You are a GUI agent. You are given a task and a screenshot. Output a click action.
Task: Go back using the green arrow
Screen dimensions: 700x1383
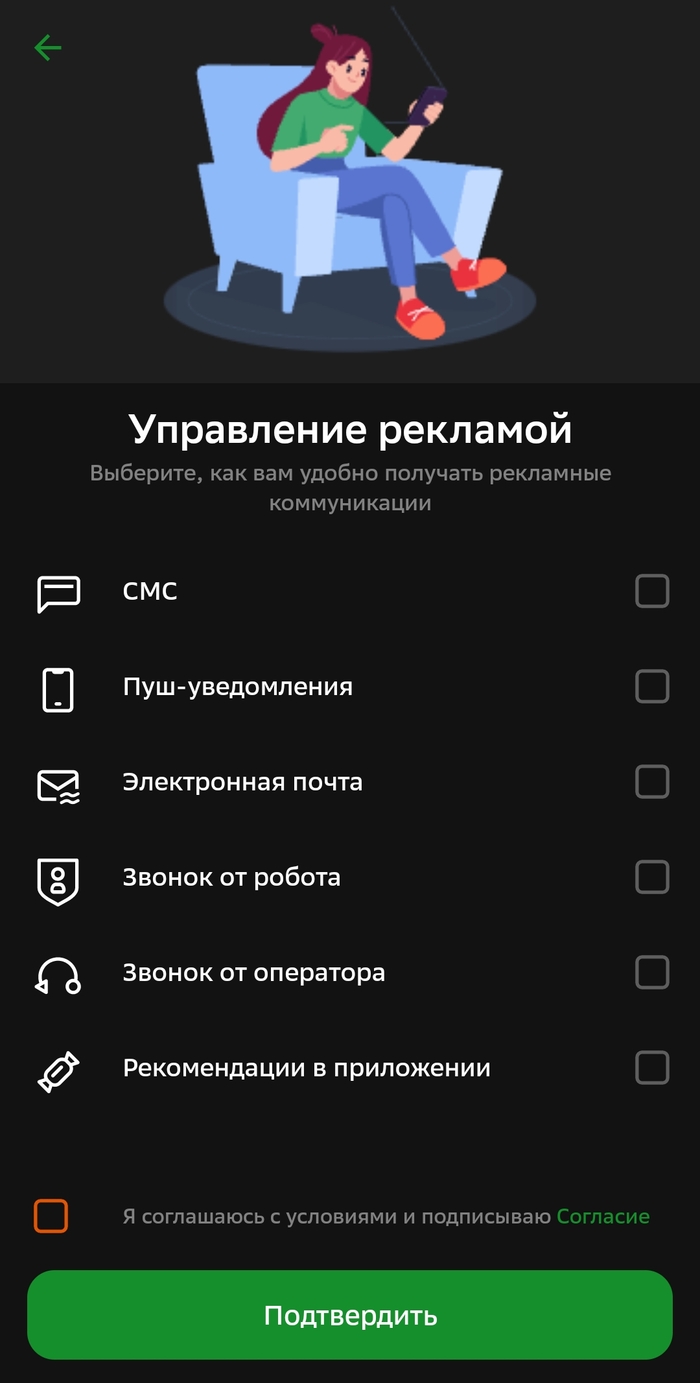tap(47, 48)
